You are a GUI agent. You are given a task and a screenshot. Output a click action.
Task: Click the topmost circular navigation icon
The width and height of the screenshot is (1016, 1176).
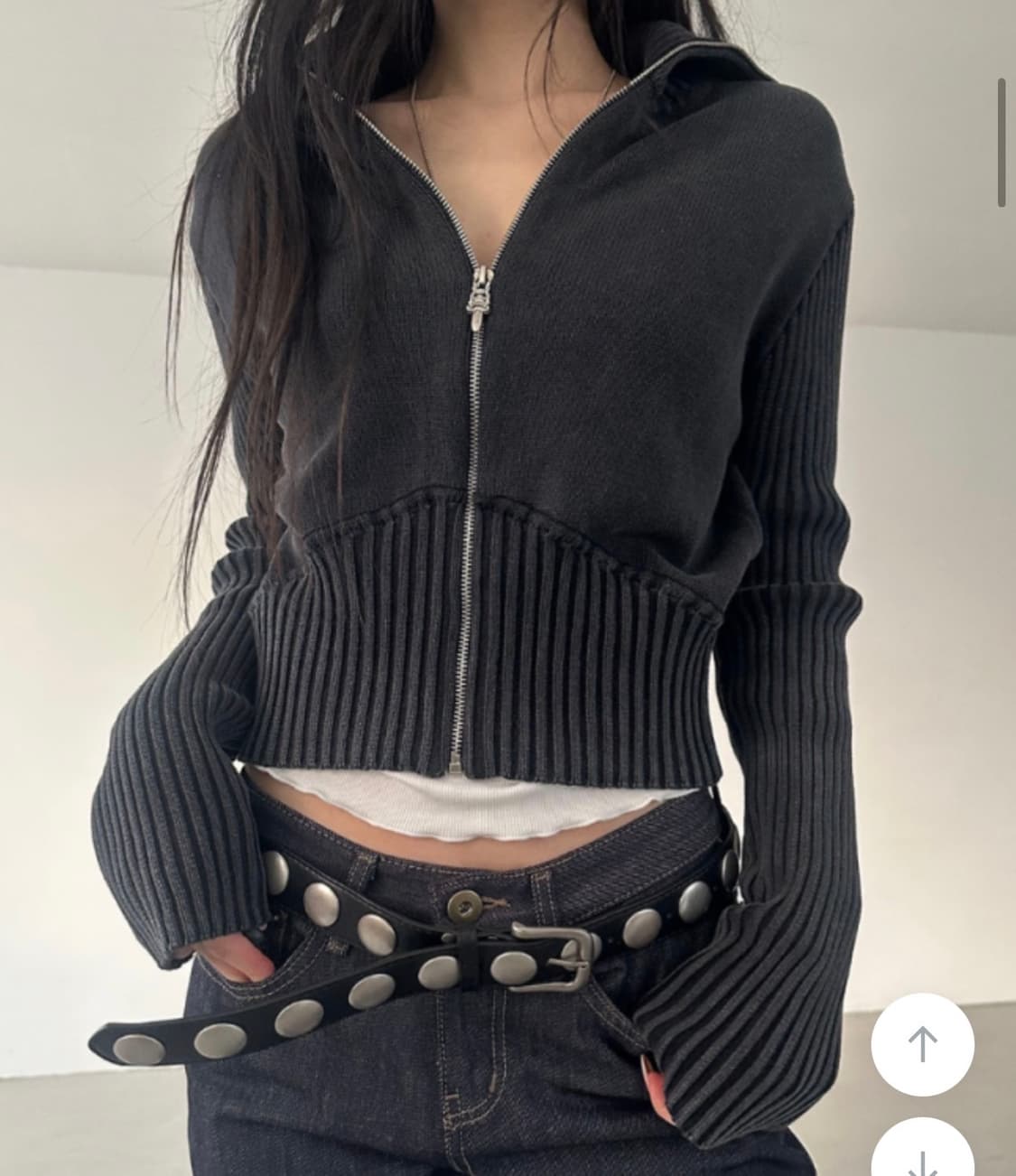pos(923,1043)
